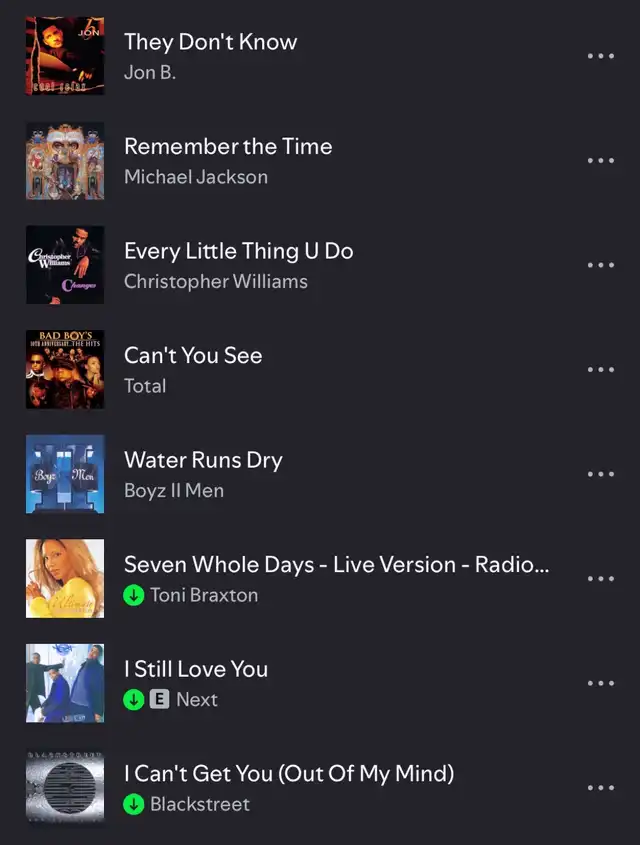Open the three-dot menu for Can't You See
This screenshot has height=845, width=640.
(600, 370)
